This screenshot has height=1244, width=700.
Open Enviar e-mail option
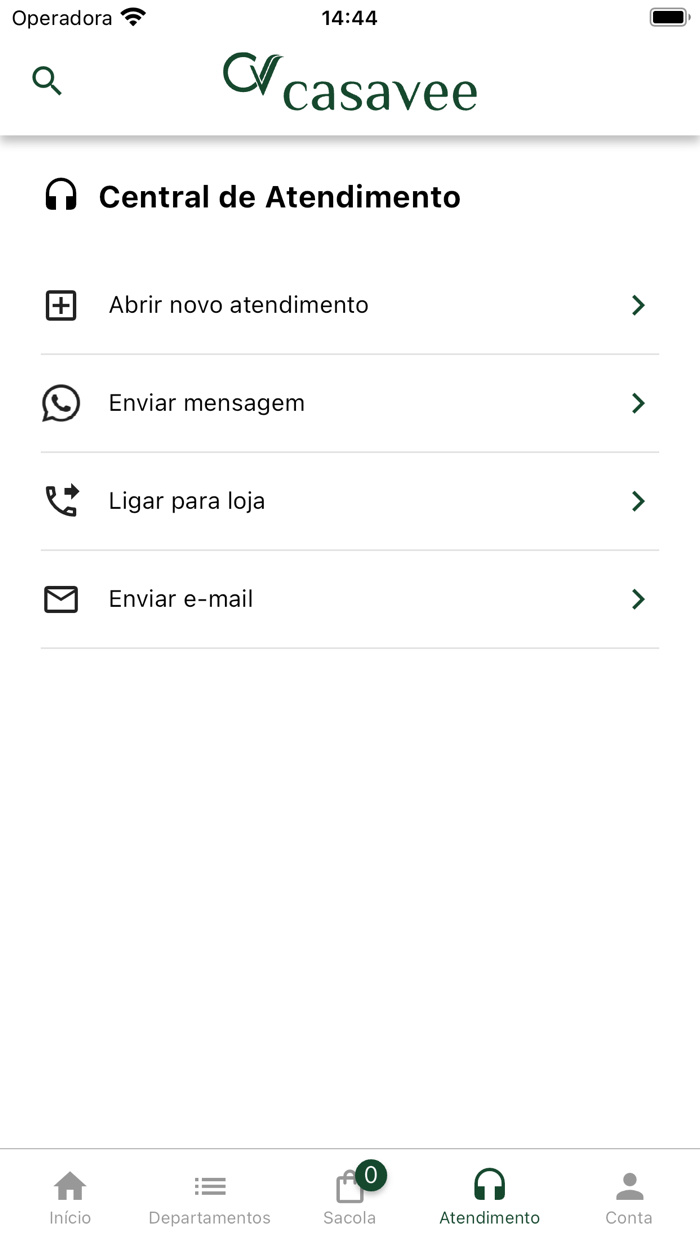pos(349,600)
